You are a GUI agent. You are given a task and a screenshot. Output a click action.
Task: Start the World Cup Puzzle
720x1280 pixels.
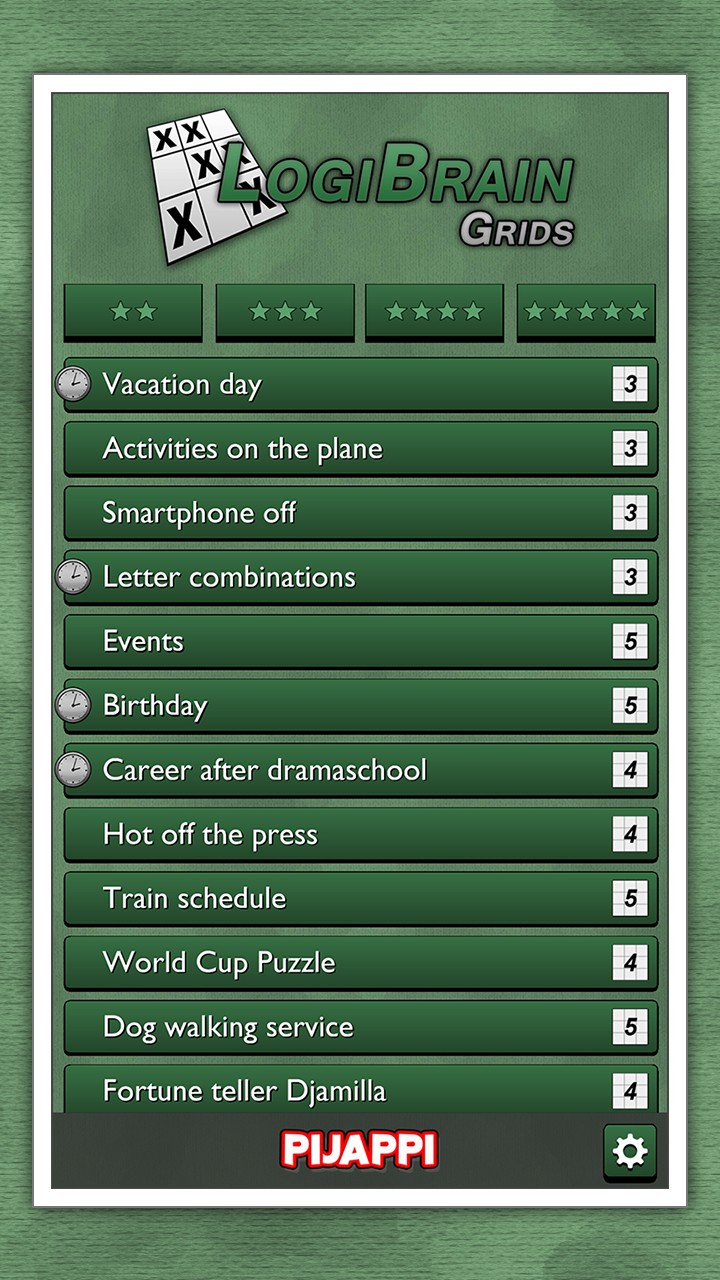pos(361,963)
